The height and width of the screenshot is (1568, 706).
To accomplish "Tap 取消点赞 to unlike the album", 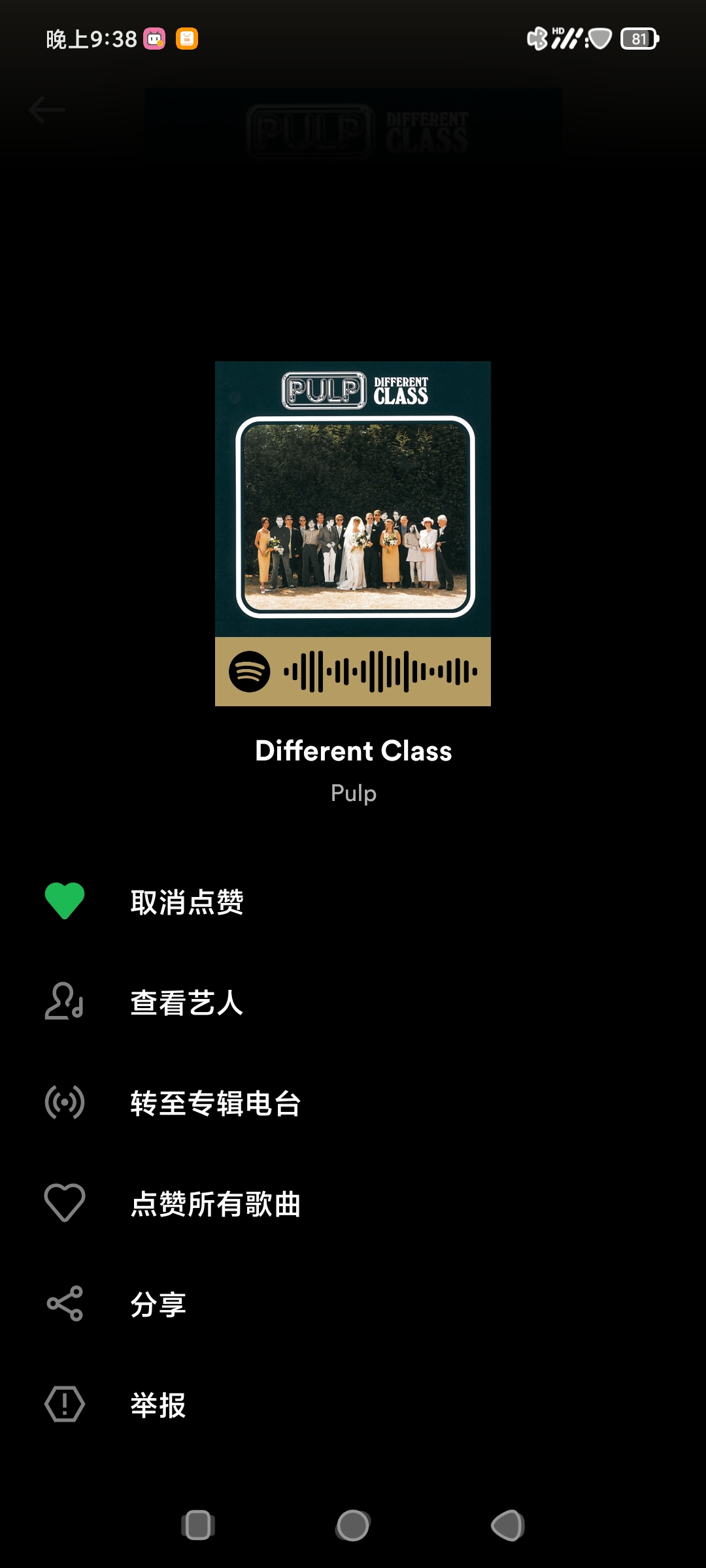I will [186, 902].
